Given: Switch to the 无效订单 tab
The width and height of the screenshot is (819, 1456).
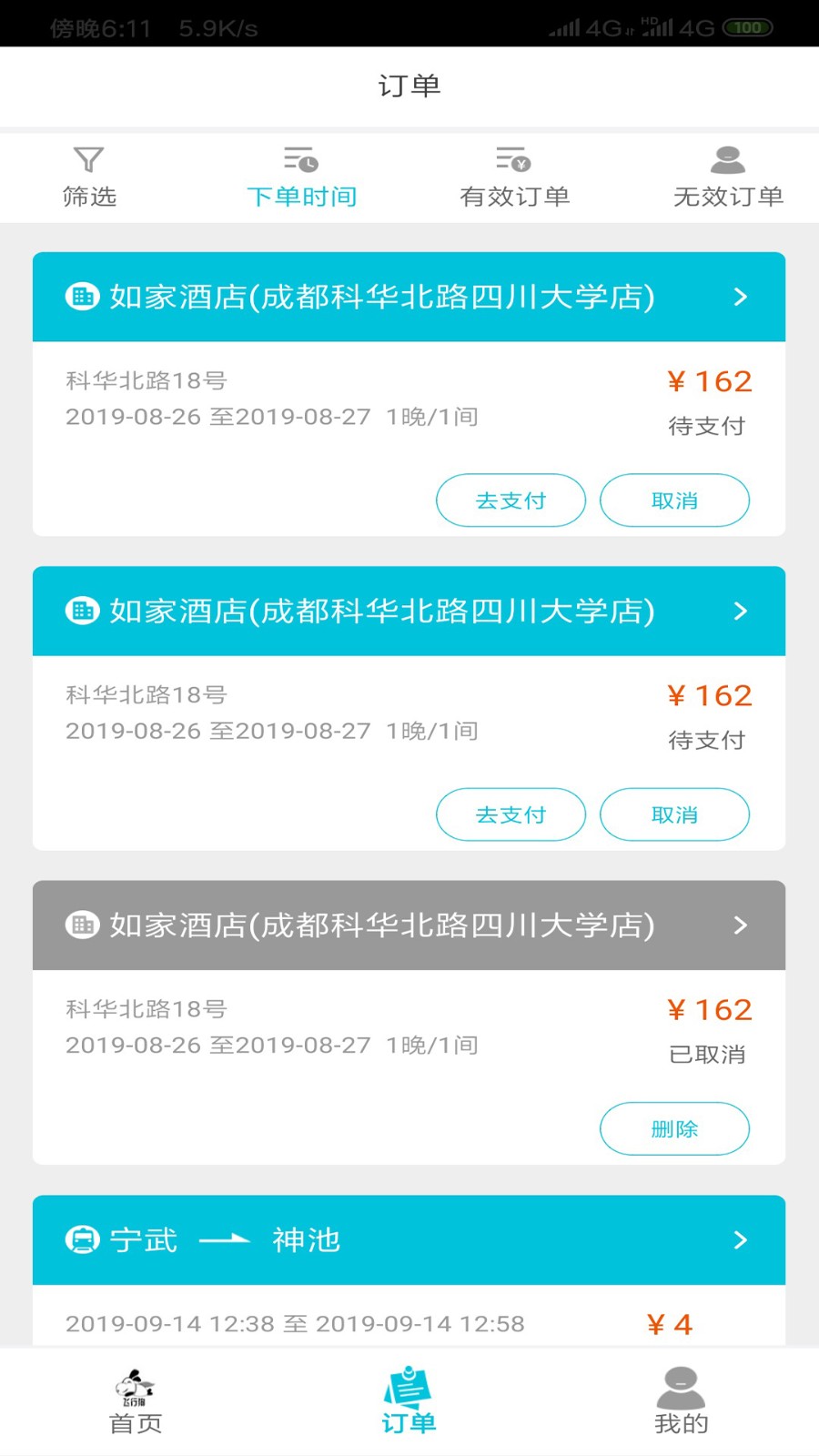Looking at the screenshot, I should tap(725, 177).
